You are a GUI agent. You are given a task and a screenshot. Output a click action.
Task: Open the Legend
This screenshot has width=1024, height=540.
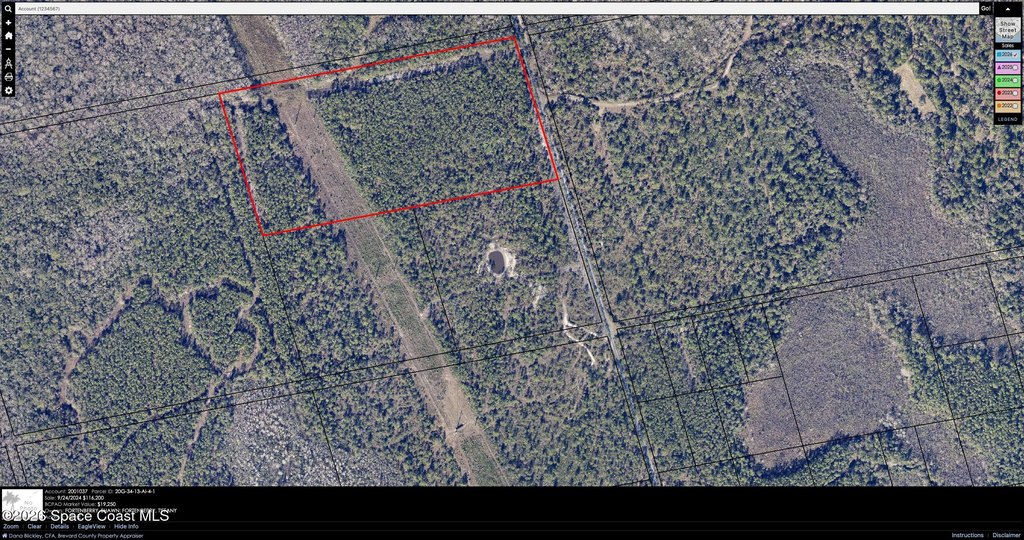click(x=1008, y=119)
